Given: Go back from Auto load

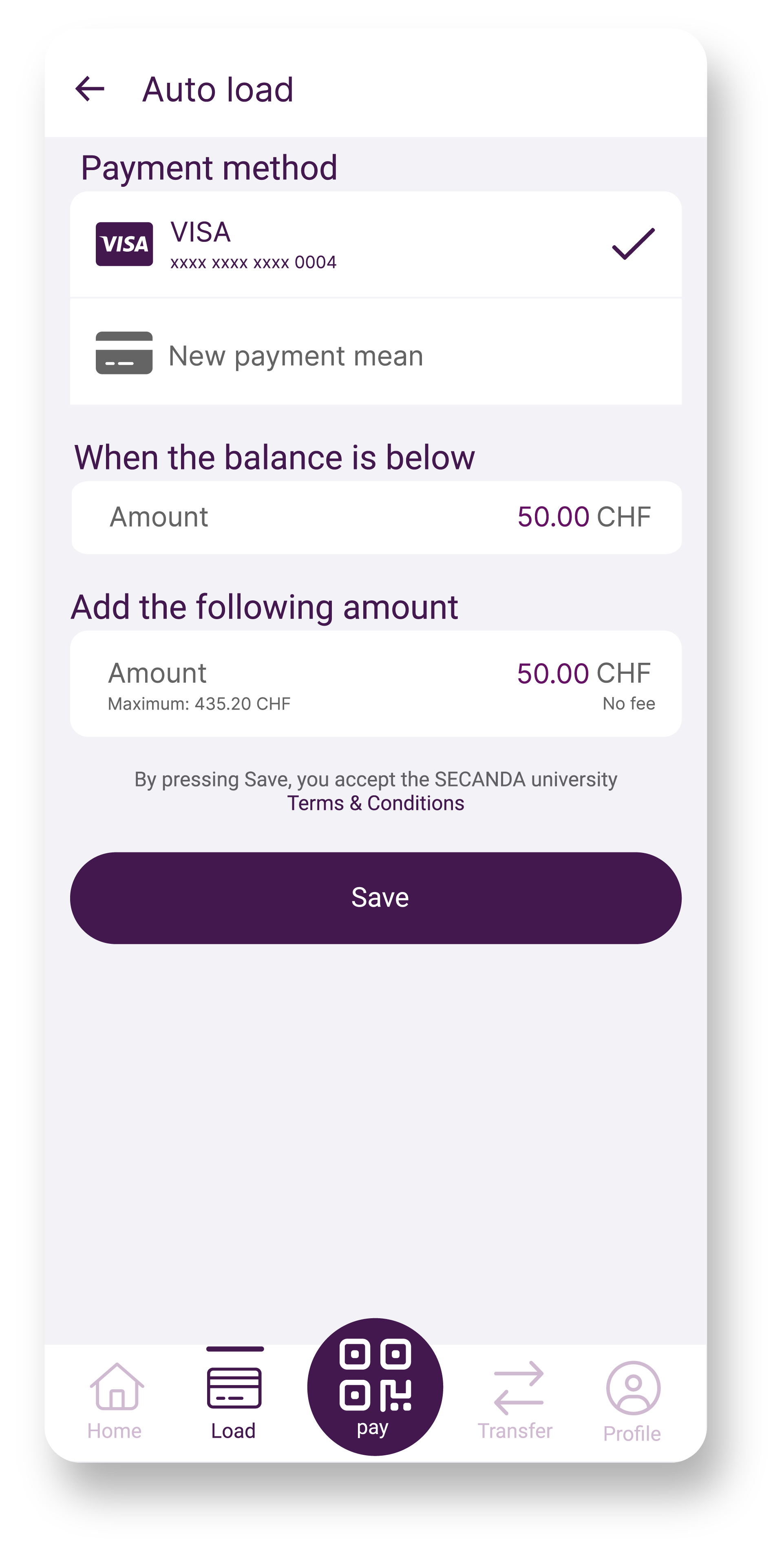Looking at the screenshot, I should 90,89.
